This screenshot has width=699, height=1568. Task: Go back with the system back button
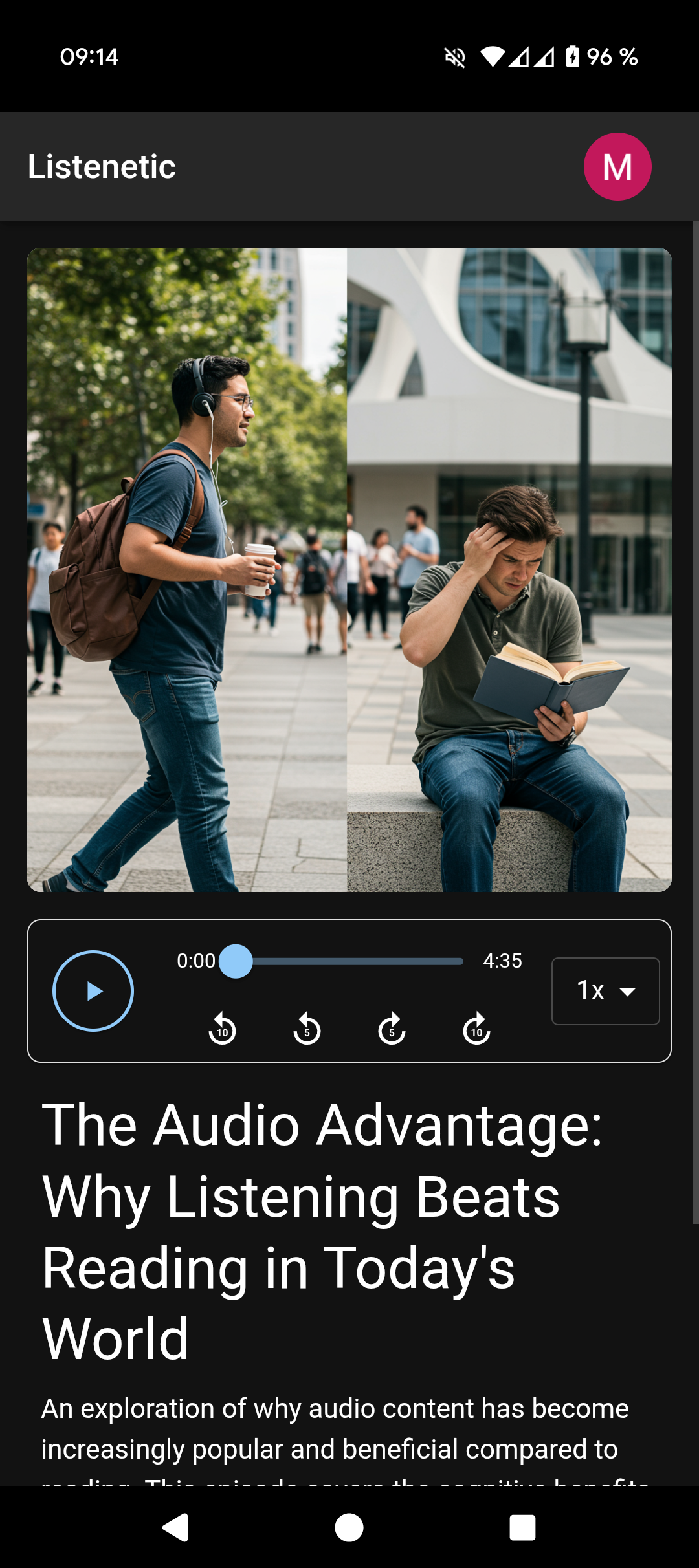tap(175, 1528)
